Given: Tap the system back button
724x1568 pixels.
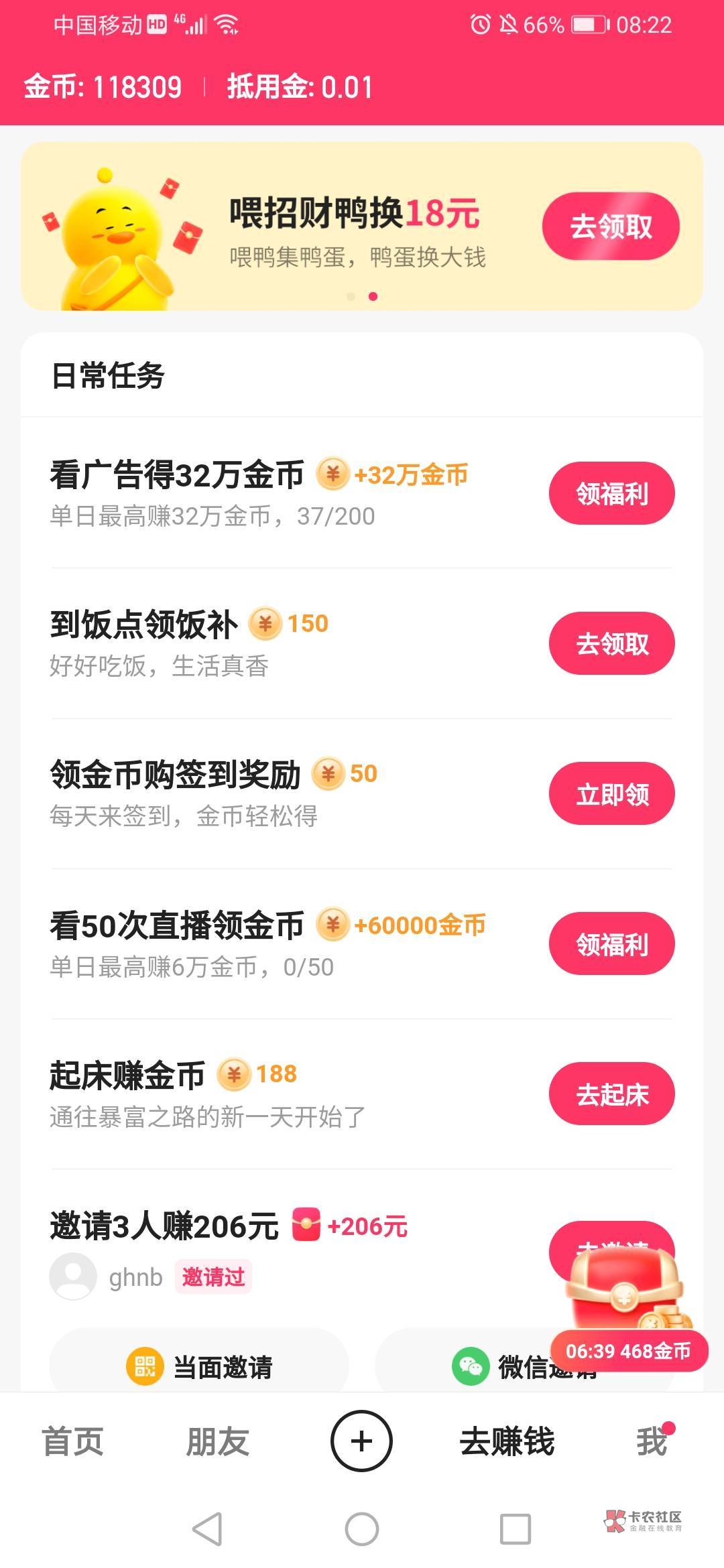Looking at the screenshot, I should click(207, 1529).
